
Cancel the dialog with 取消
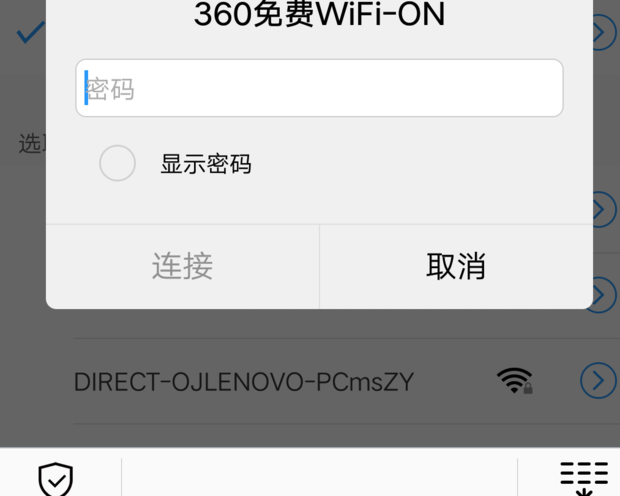click(456, 266)
